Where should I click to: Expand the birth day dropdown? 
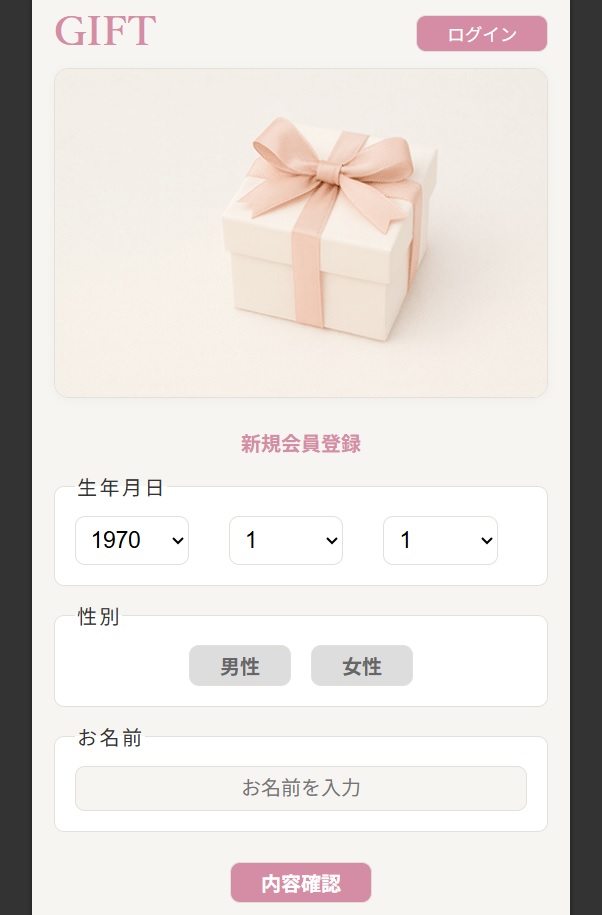(440, 540)
